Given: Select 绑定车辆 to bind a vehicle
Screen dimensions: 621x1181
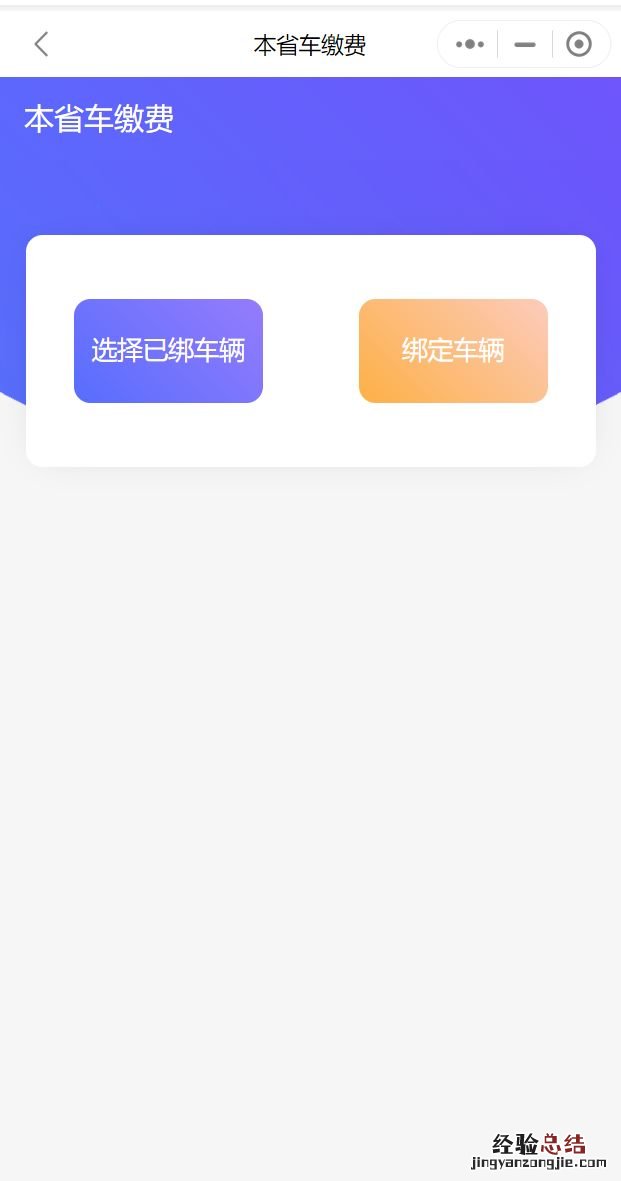Looking at the screenshot, I should (453, 351).
